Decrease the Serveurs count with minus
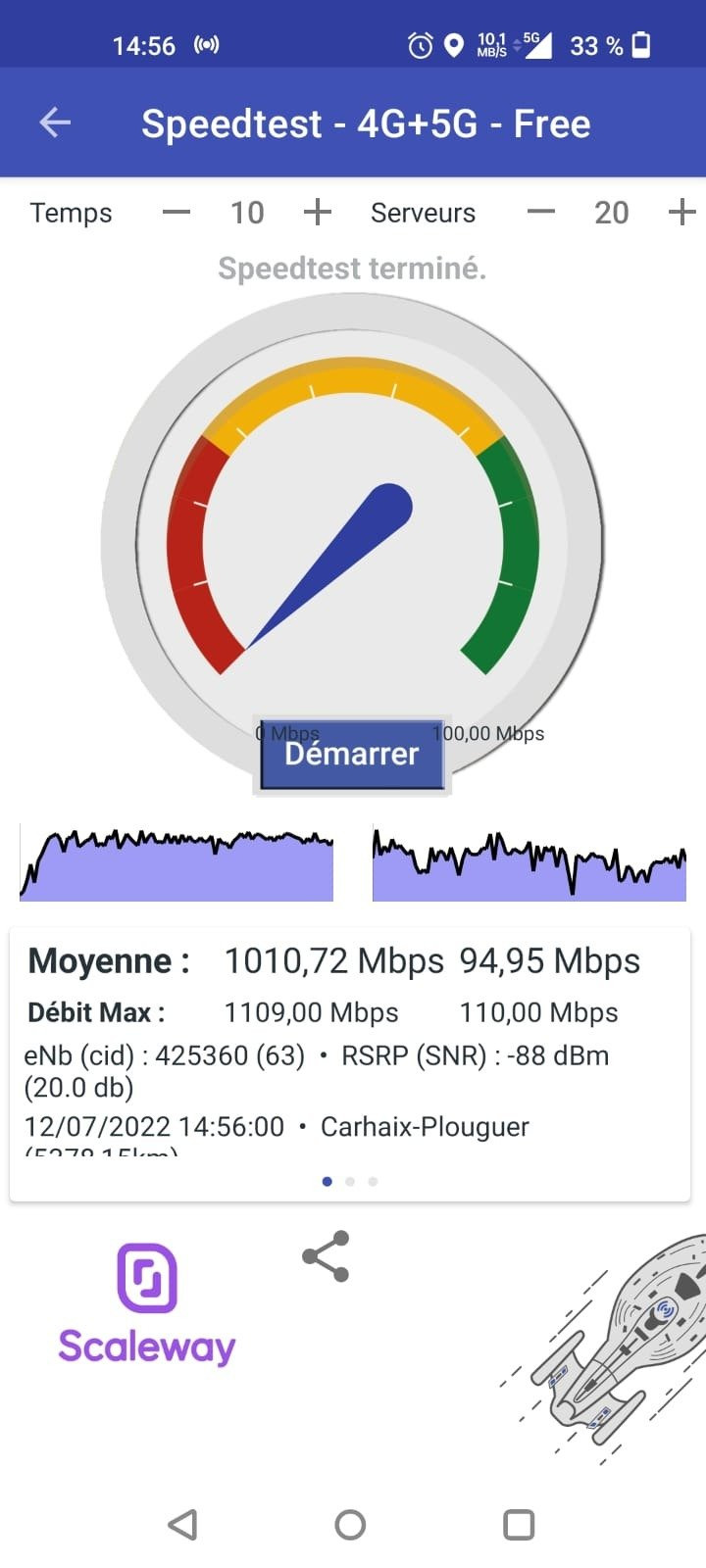Image resolution: width=706 pixels, height=1568 pixels. point(541,212)
